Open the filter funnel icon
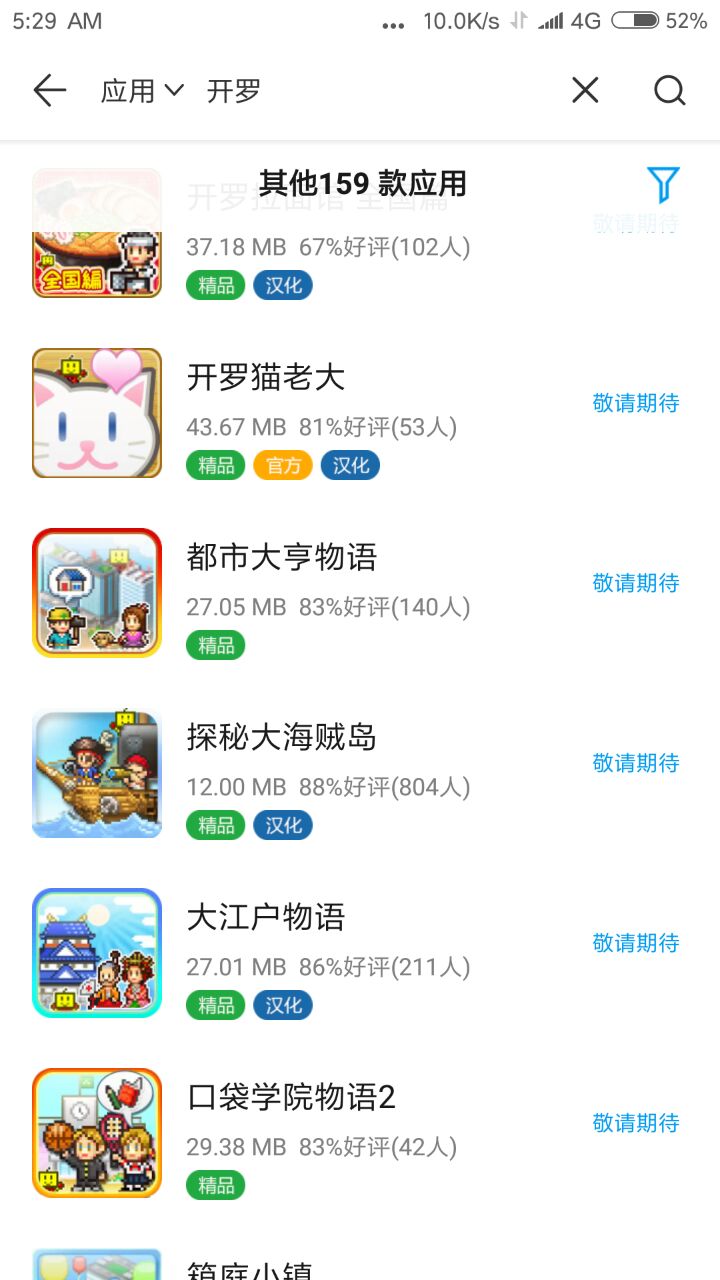Image resolution: width=720 pixels, height=1280 pixels. click(x=663, y=184)
